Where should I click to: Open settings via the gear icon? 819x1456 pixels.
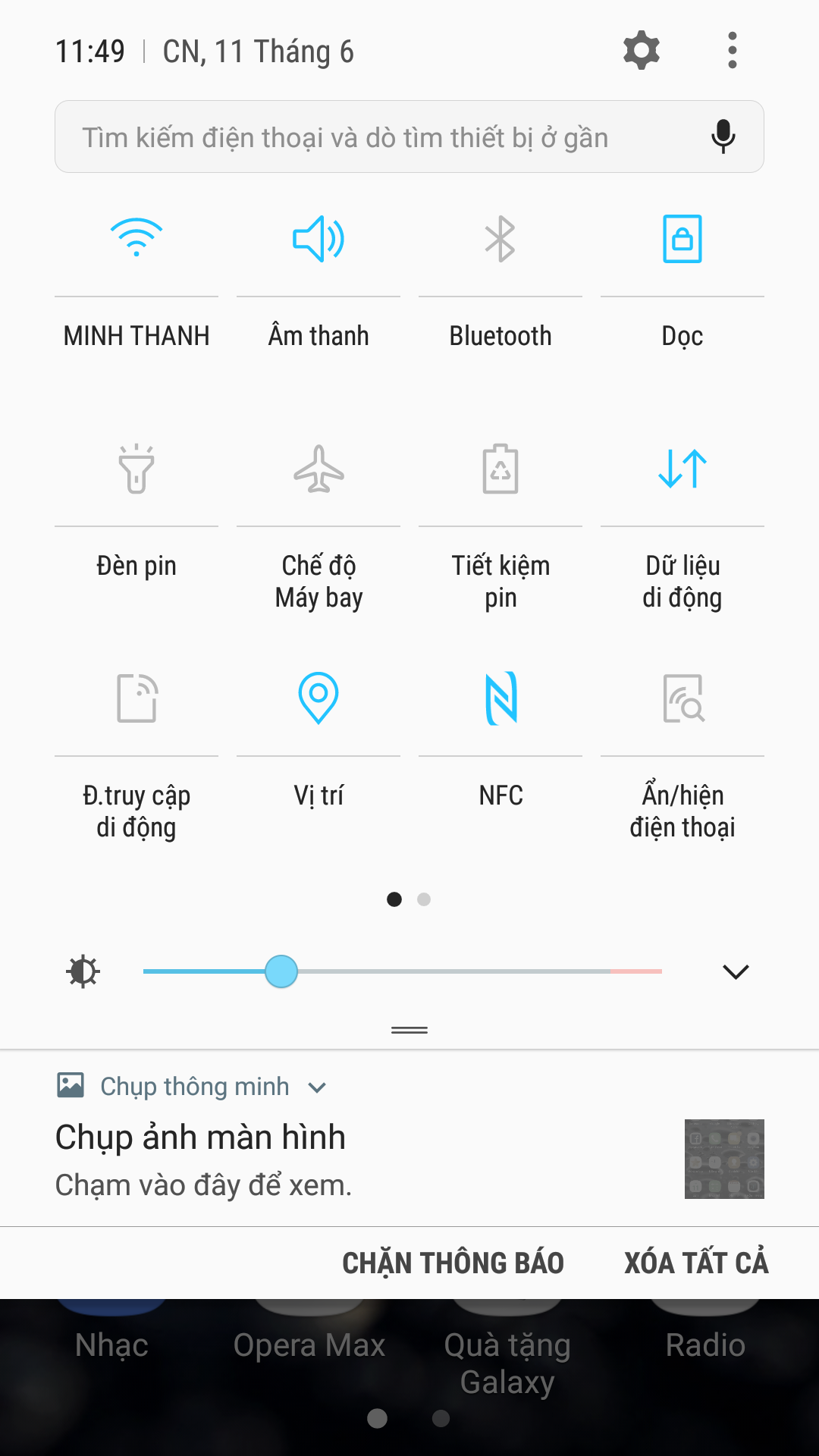click(x=642, y=51)
